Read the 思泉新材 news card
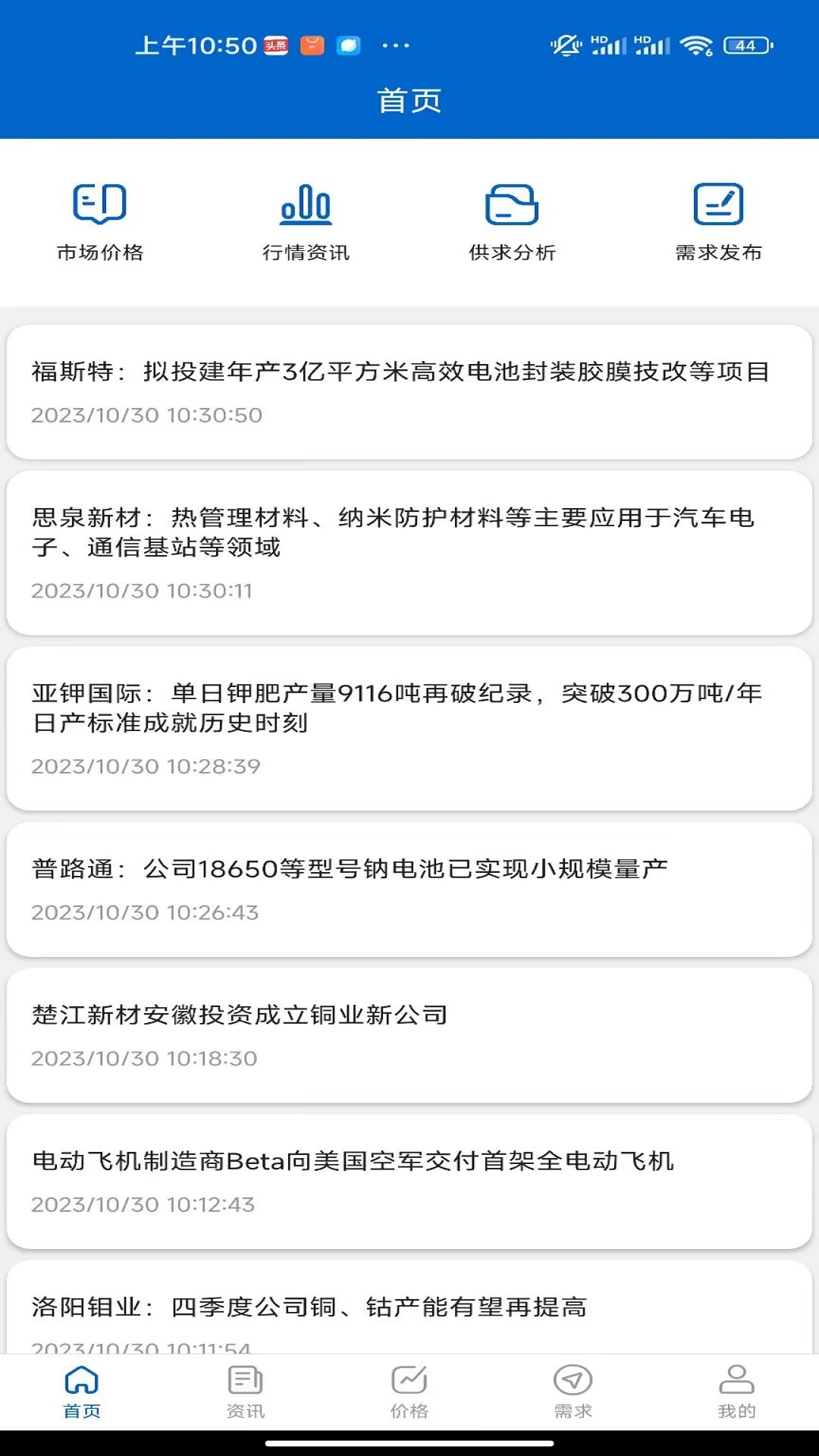The height and width of the screenshot is (1456, 819). pos(409,553)
